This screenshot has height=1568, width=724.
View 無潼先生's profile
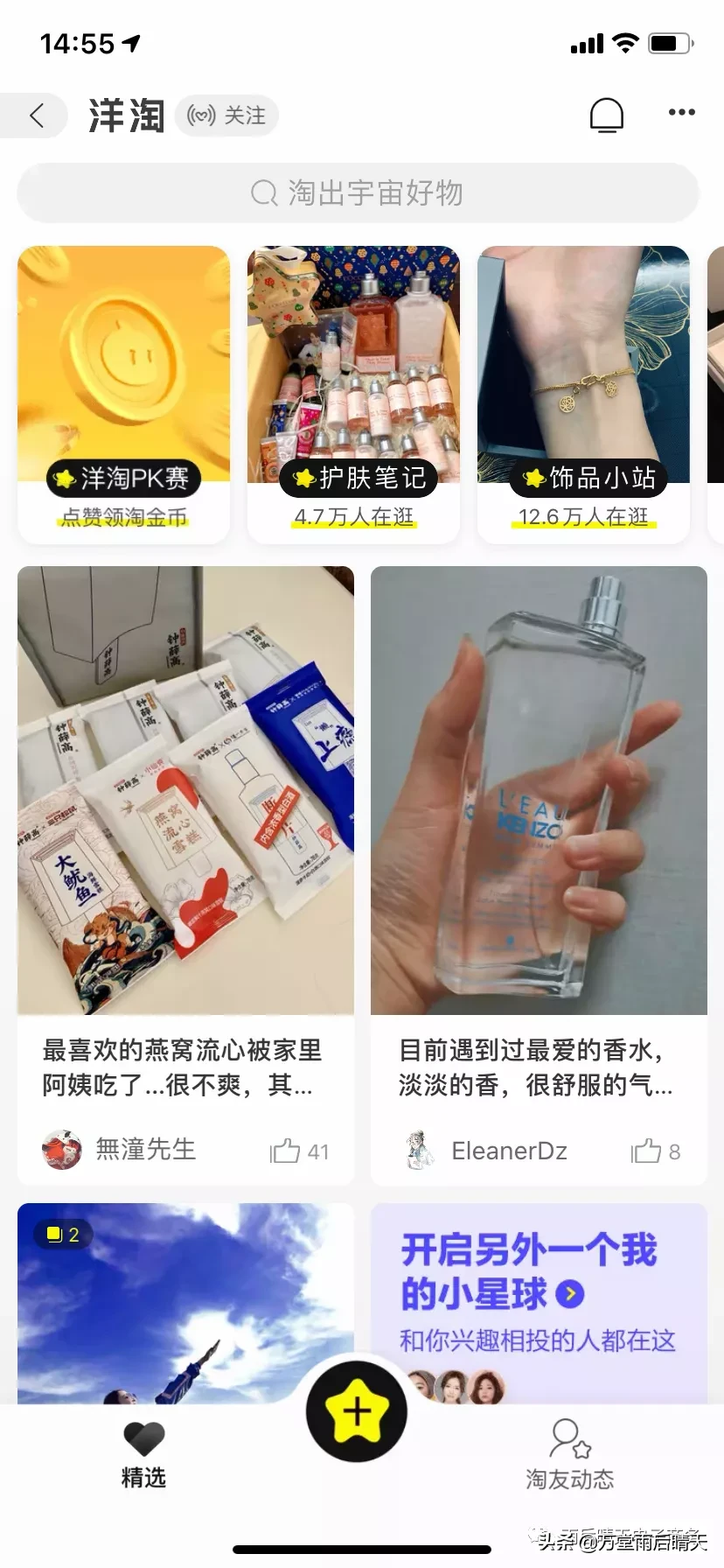[119, 1150]
